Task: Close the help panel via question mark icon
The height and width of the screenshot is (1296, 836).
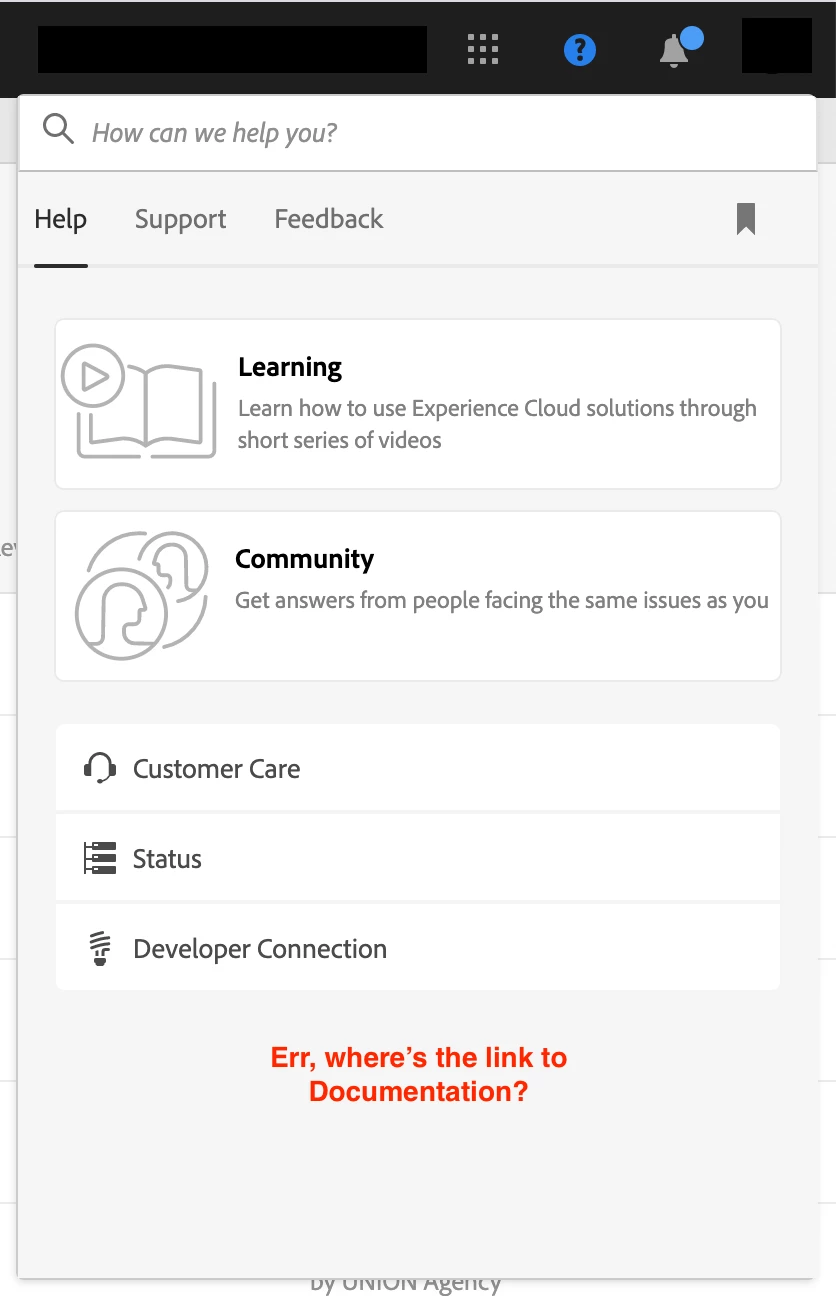Action: click(580, 49)
